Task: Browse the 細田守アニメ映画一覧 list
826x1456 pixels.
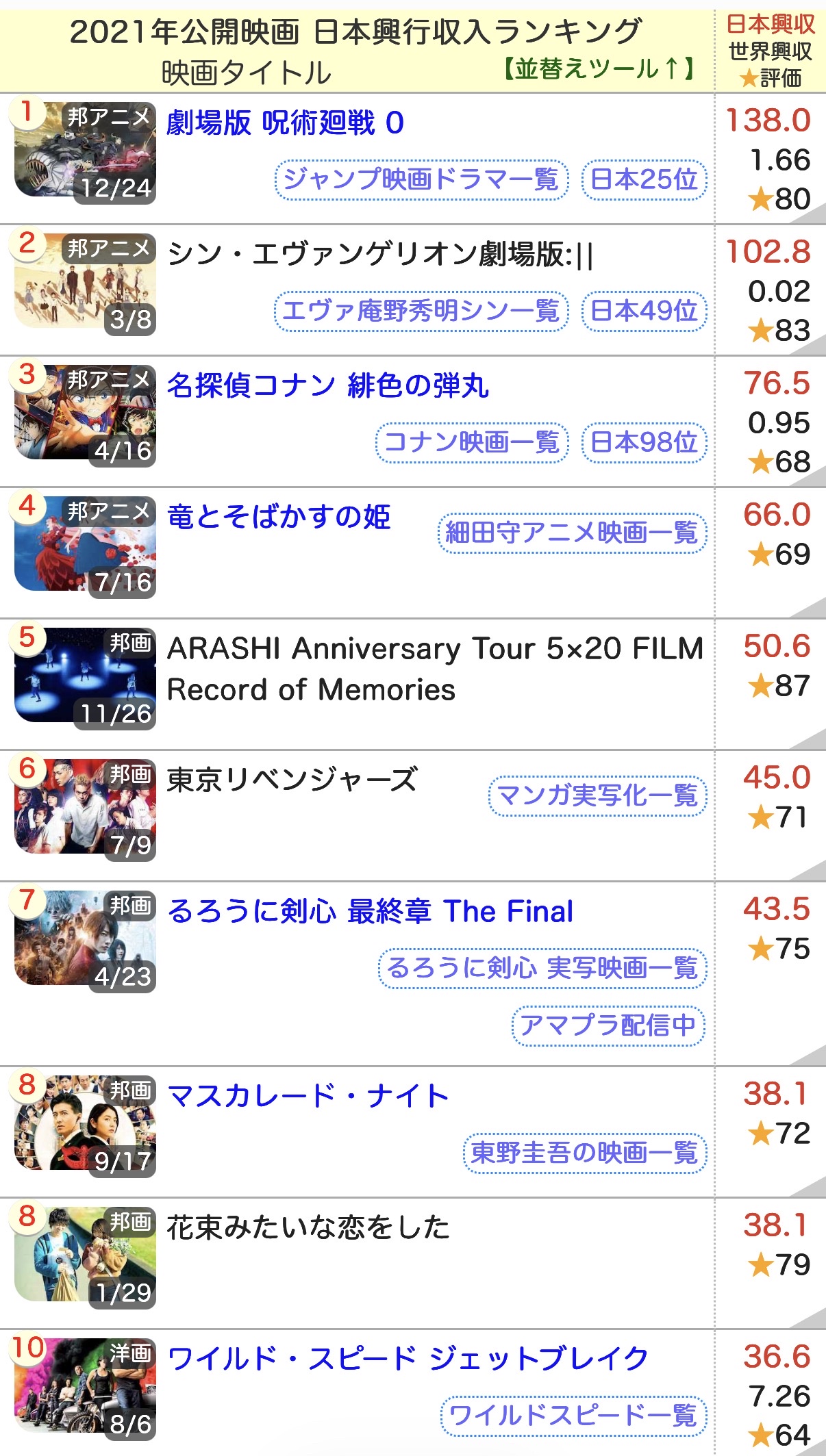Action: 572,532
